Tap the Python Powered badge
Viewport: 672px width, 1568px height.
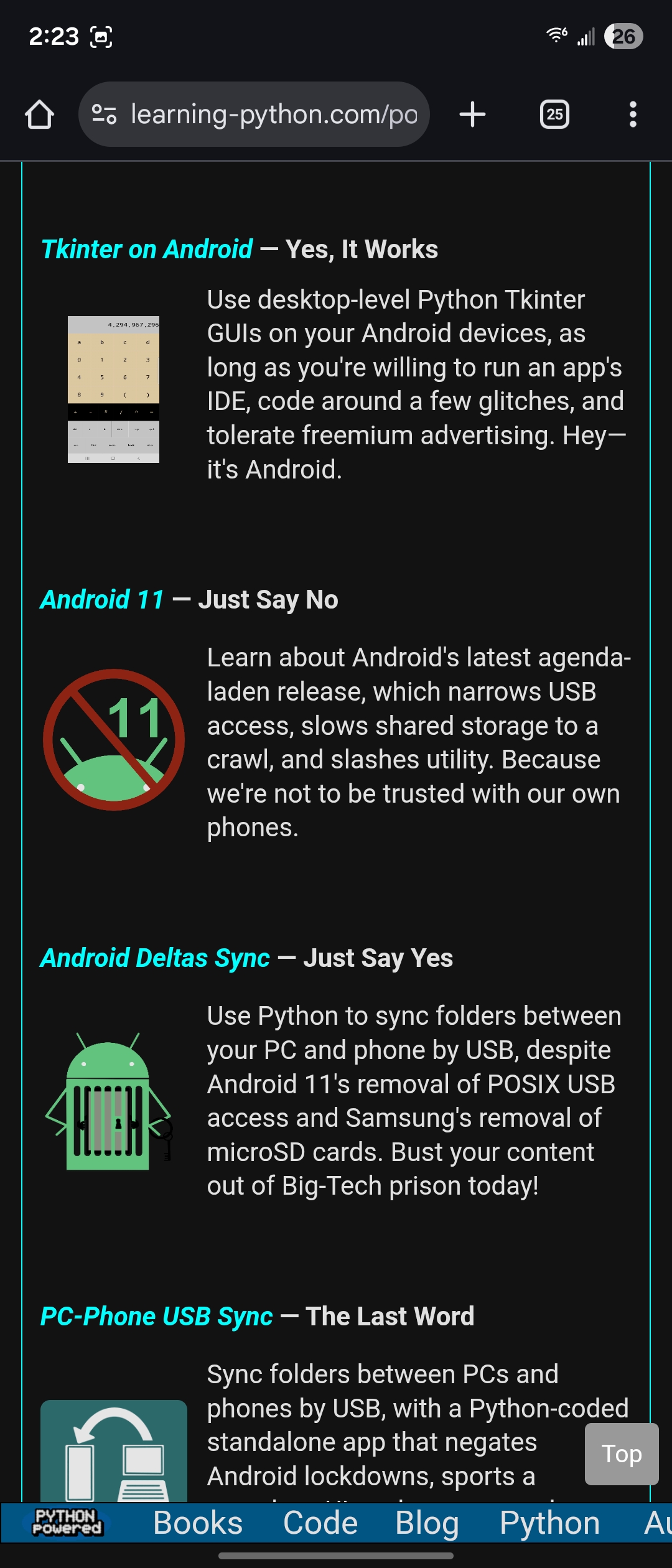pyautogui.click(x=67, y=1522)
